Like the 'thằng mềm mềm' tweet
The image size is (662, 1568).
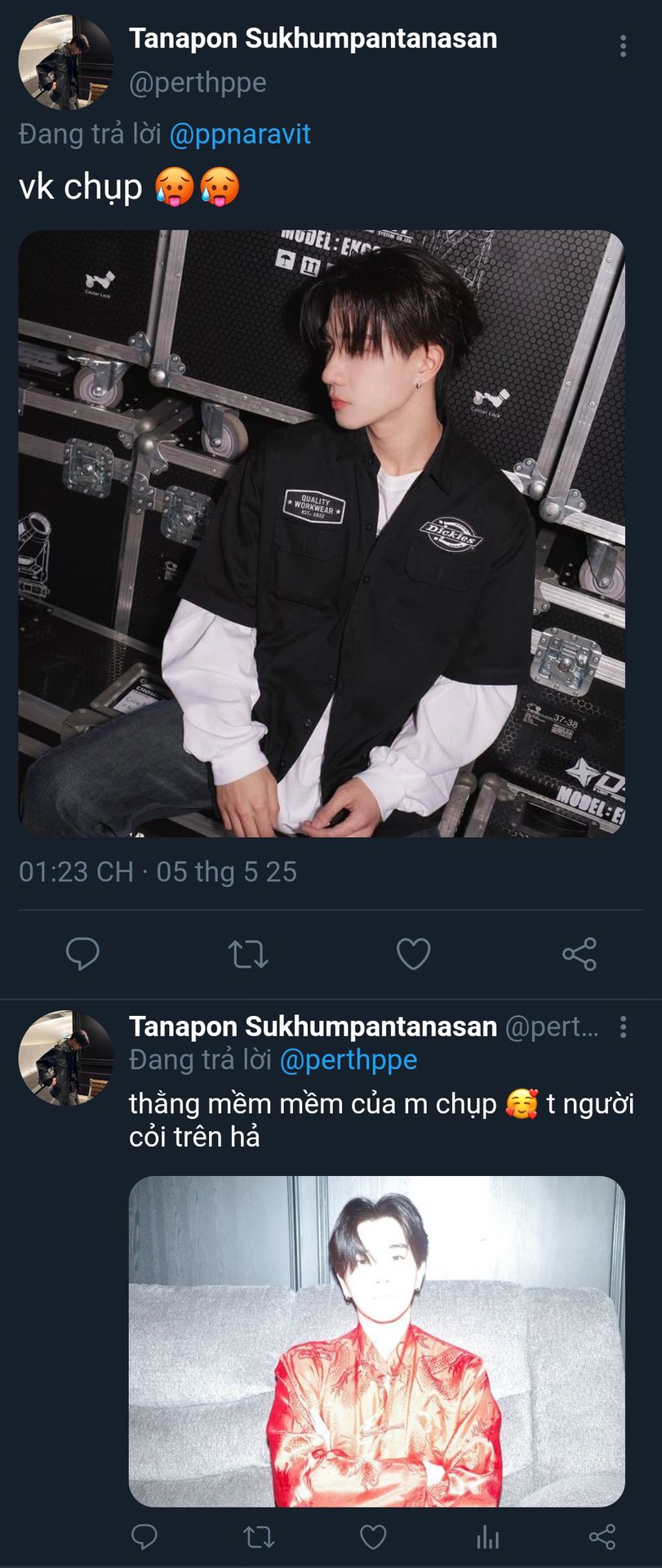coord(373,1537)
